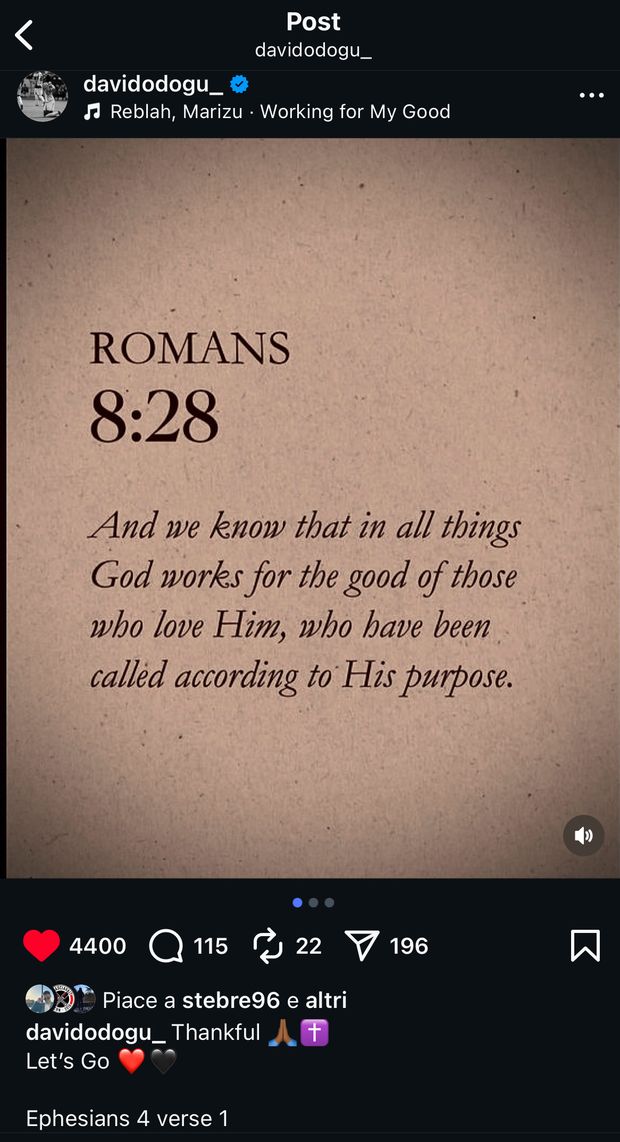This screenshot has width=620, height=1142.
Task: Open the Romans 8:28 post image
Action: point(312,508)
